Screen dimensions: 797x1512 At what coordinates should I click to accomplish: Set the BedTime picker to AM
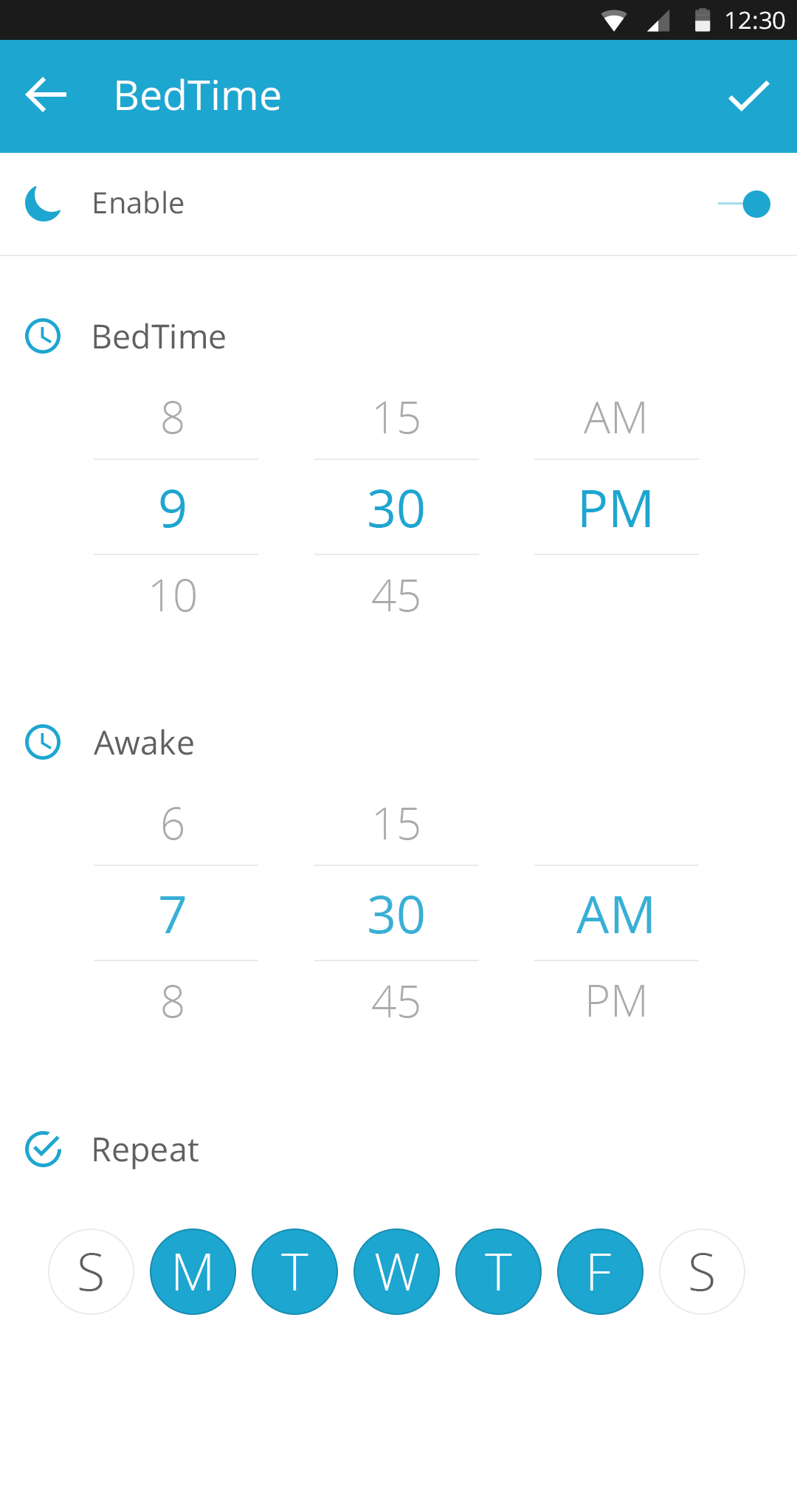(x=615, y=418)
